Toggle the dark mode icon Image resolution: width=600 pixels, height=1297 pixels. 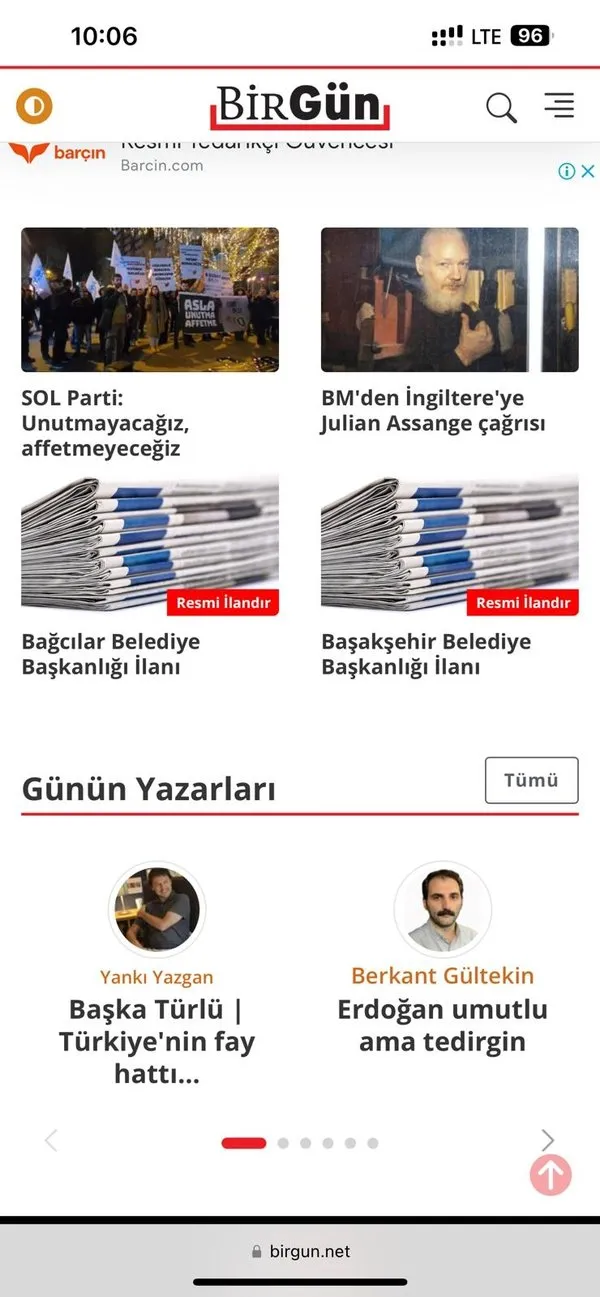(x=35, y=105)
